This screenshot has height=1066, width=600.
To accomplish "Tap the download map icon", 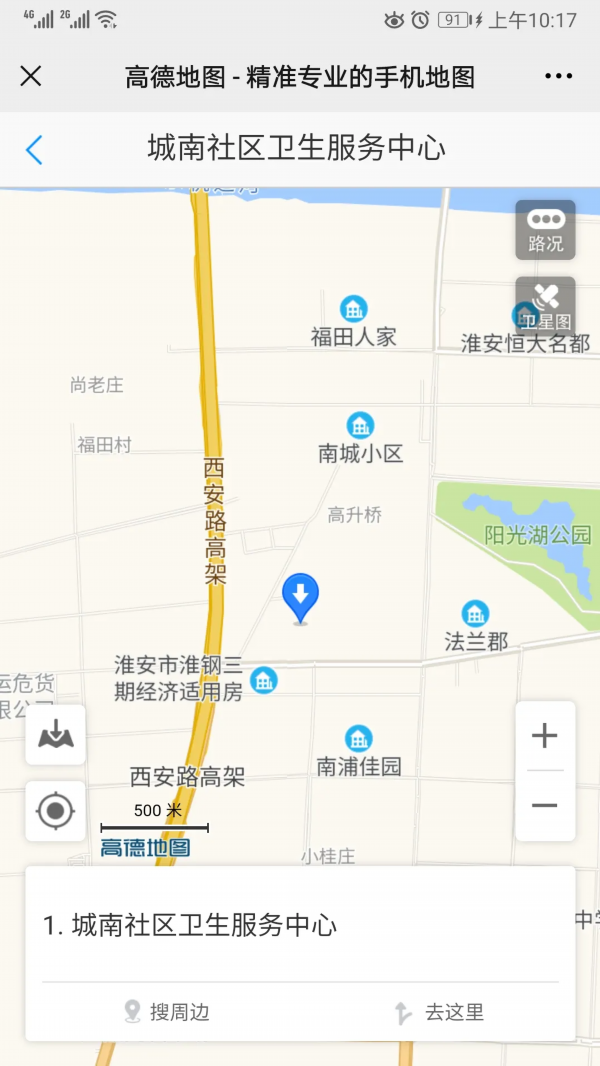I will pos(56,735).
